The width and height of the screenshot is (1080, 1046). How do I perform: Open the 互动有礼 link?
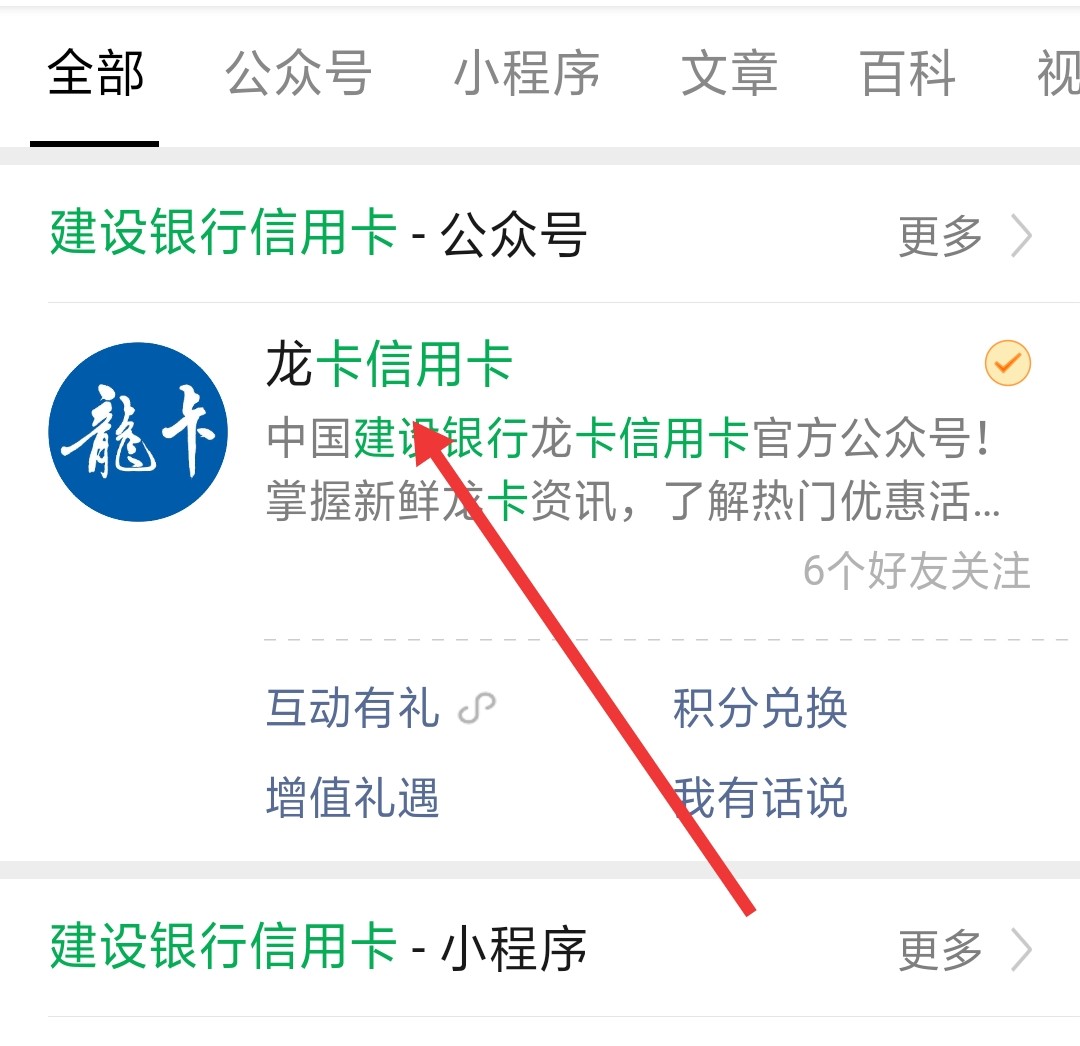tap(353, 709)
